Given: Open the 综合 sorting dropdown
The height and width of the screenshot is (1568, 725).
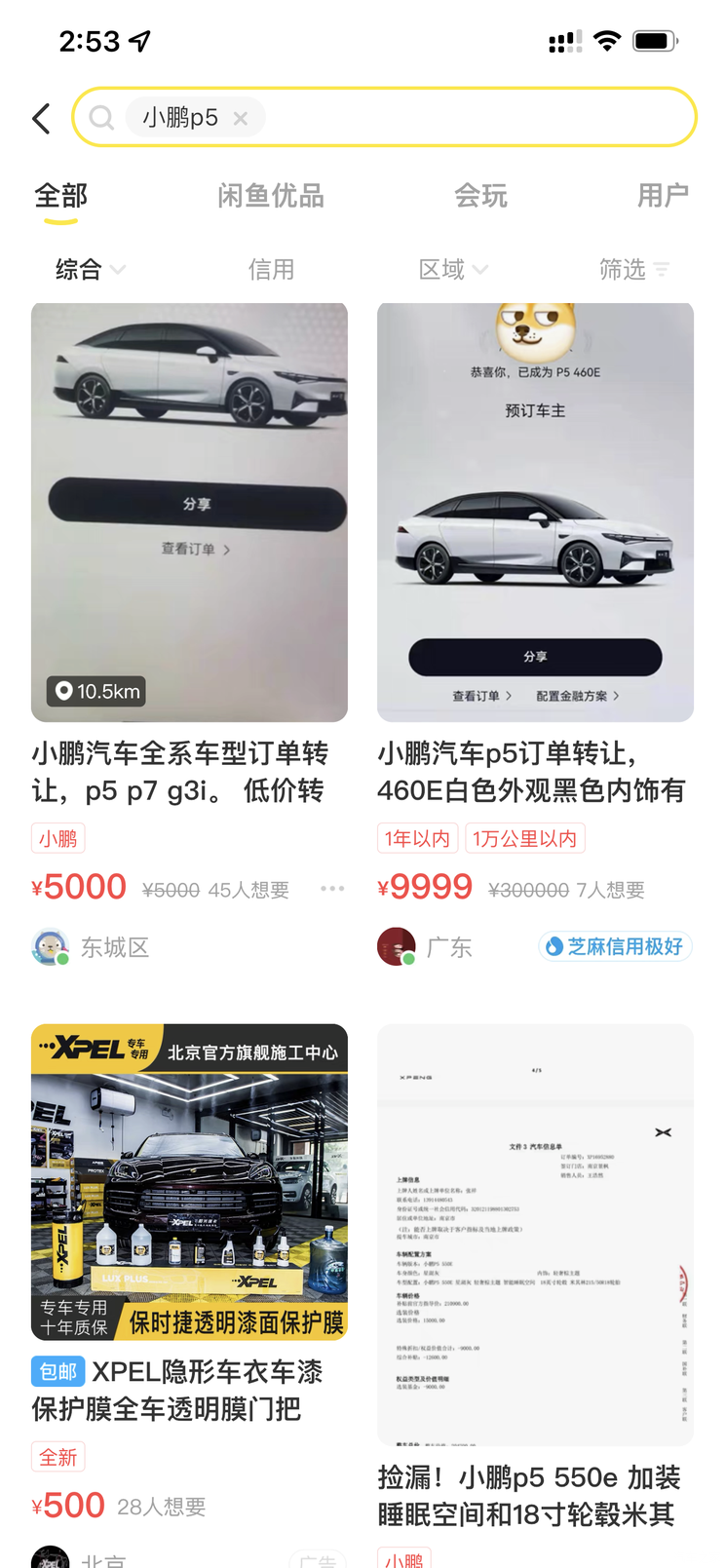Looking at the screenshot, I should (x=90, y=269).
